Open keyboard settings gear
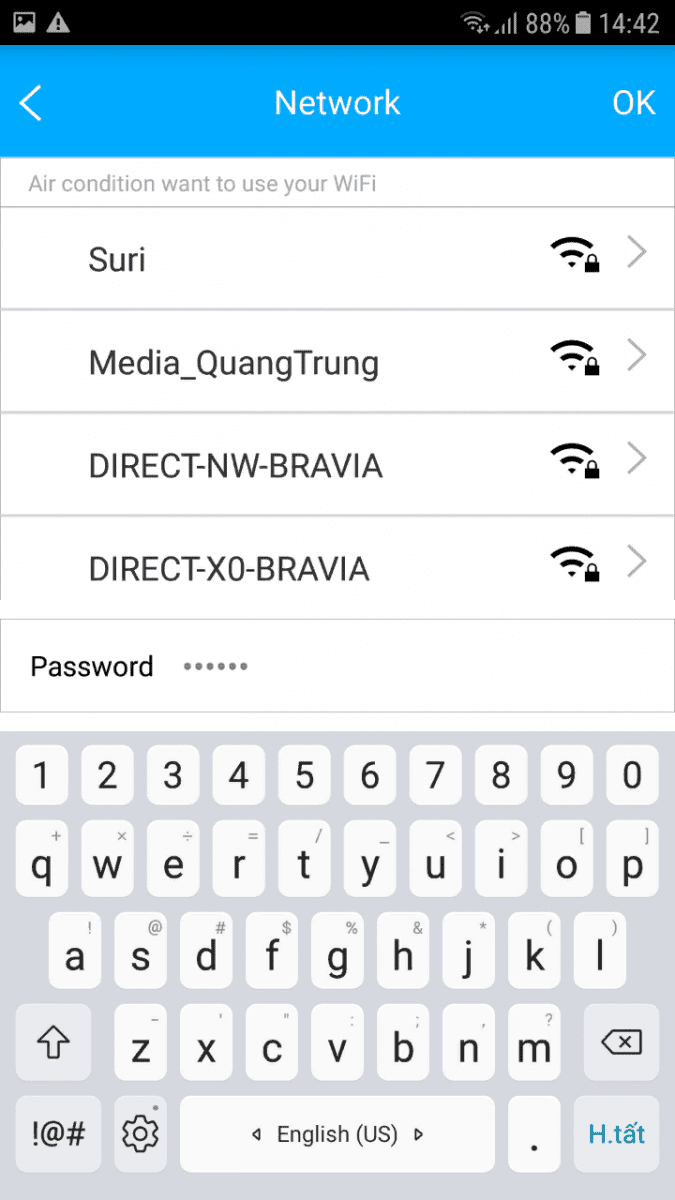675x1200 pixels. point(140,1134)
